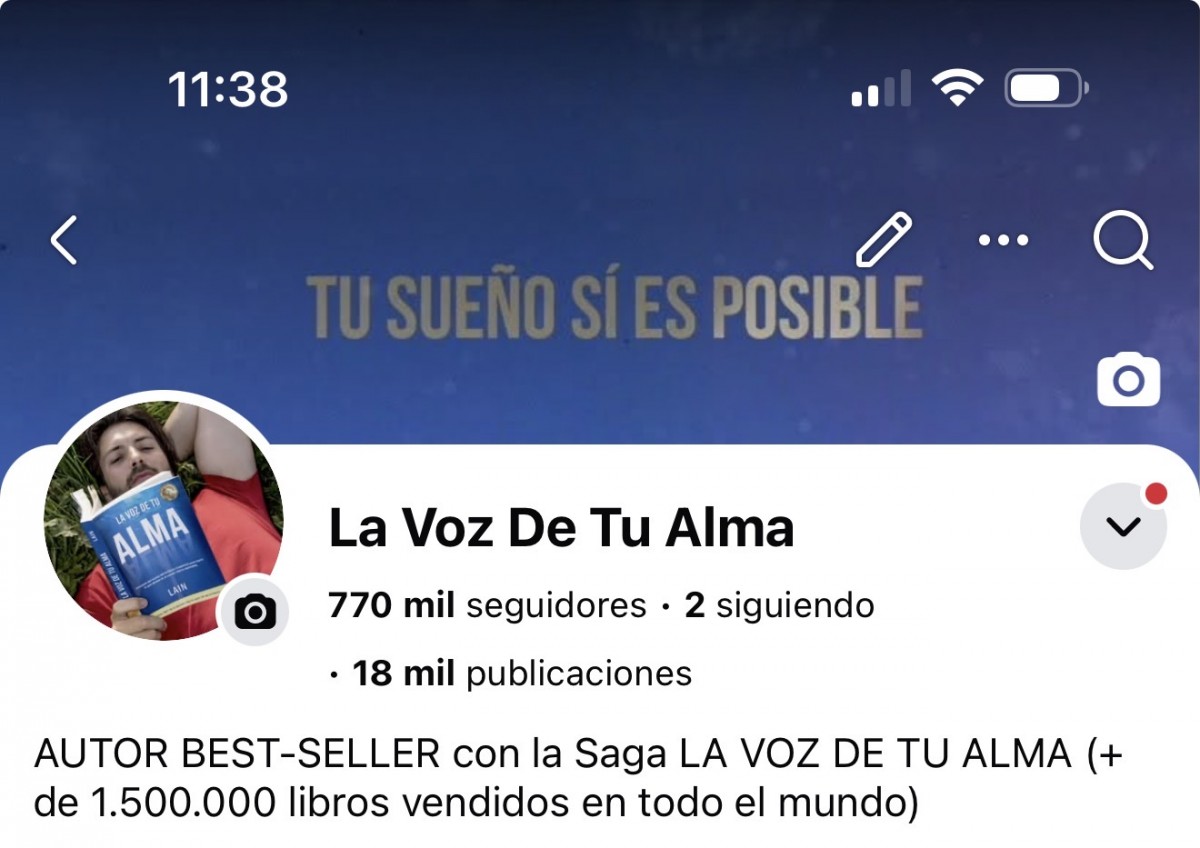
Task: Expand the profile switcher chevron
Action: 1124,526
